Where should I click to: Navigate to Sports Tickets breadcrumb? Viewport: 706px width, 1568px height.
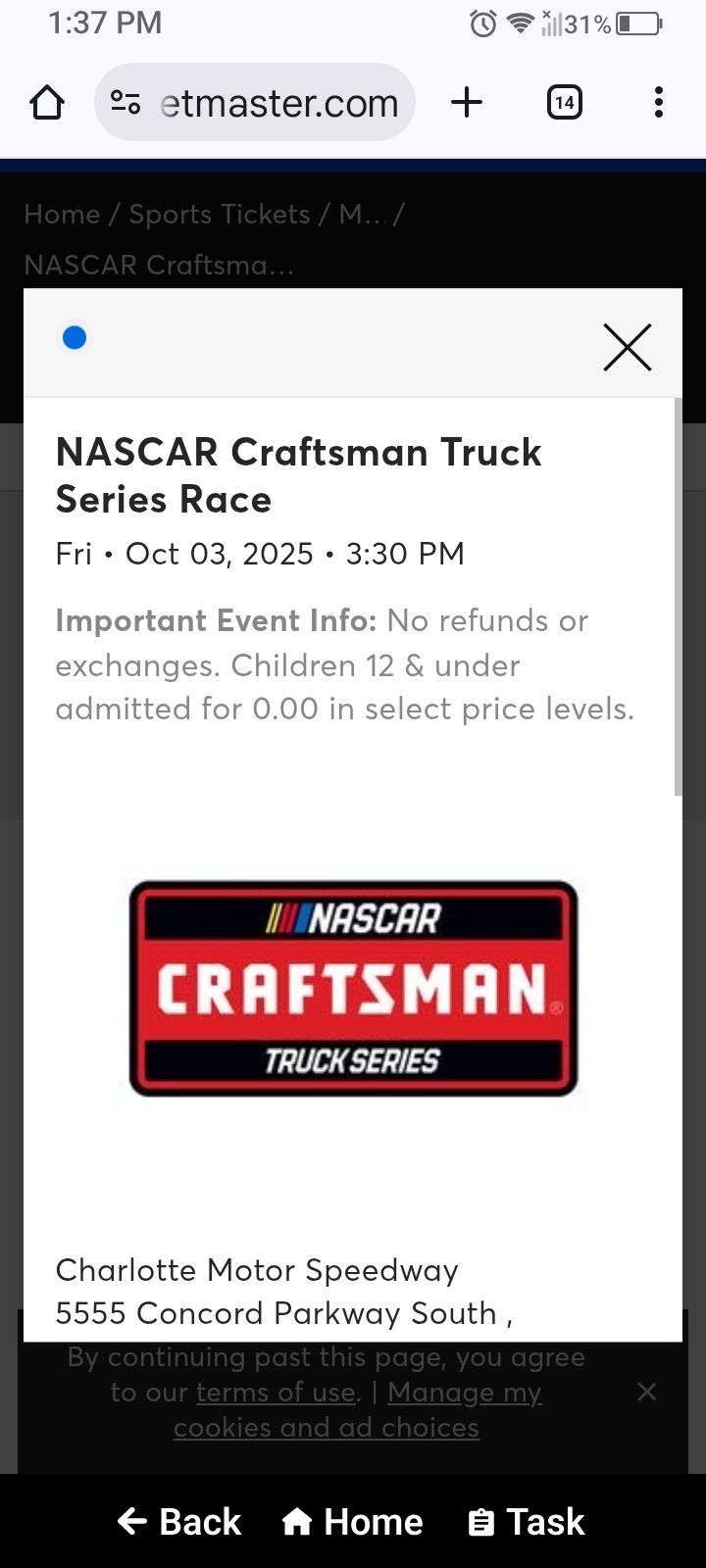click(218, 214)
